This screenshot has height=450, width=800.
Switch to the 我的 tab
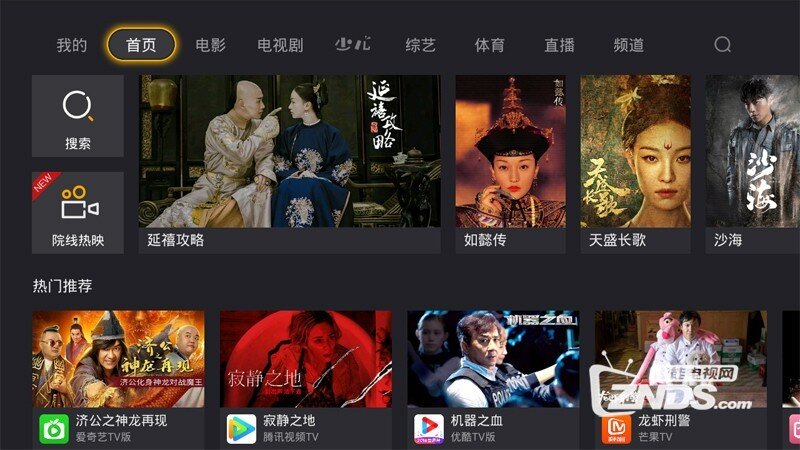coord(72,45)
